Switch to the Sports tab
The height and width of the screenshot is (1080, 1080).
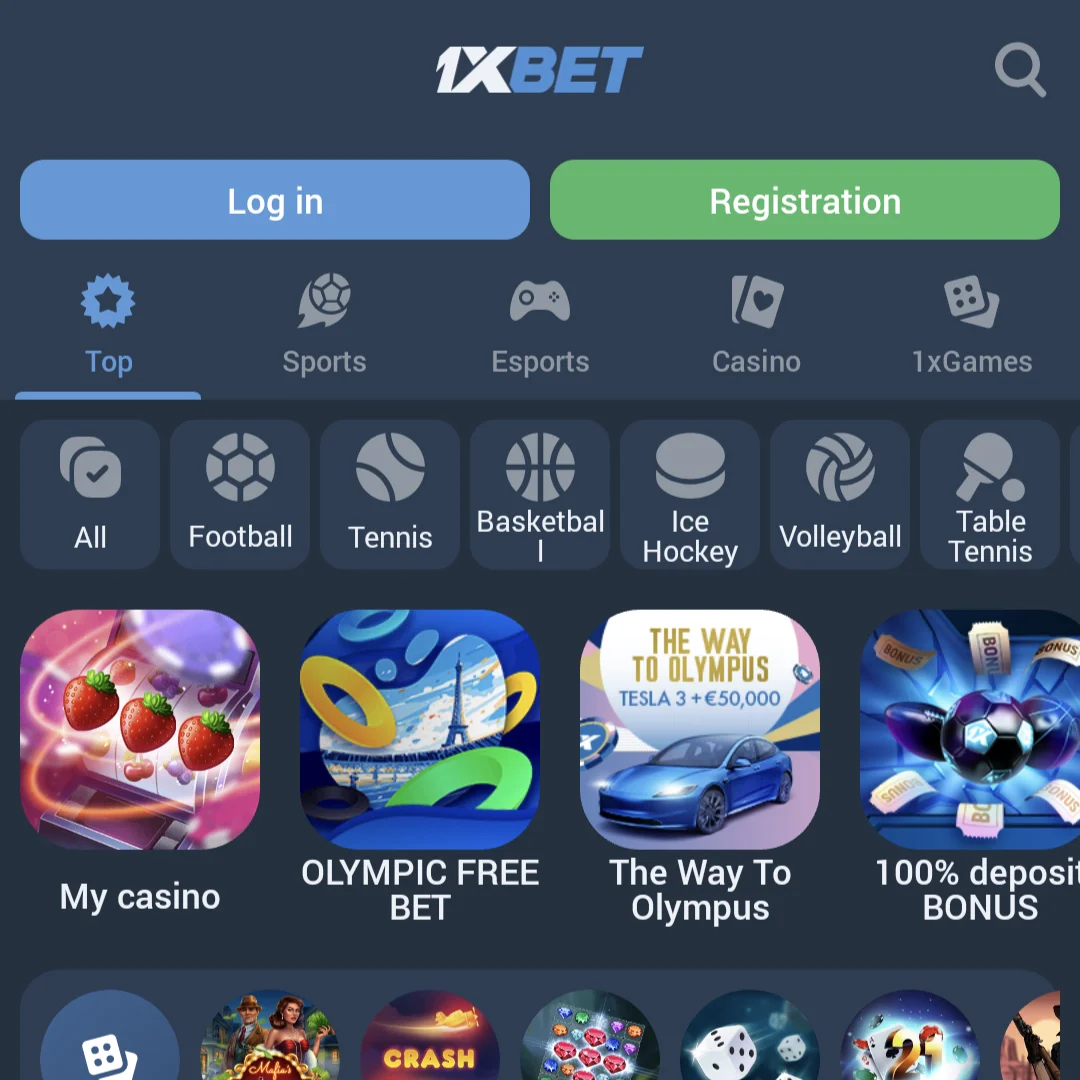point(324,328)
